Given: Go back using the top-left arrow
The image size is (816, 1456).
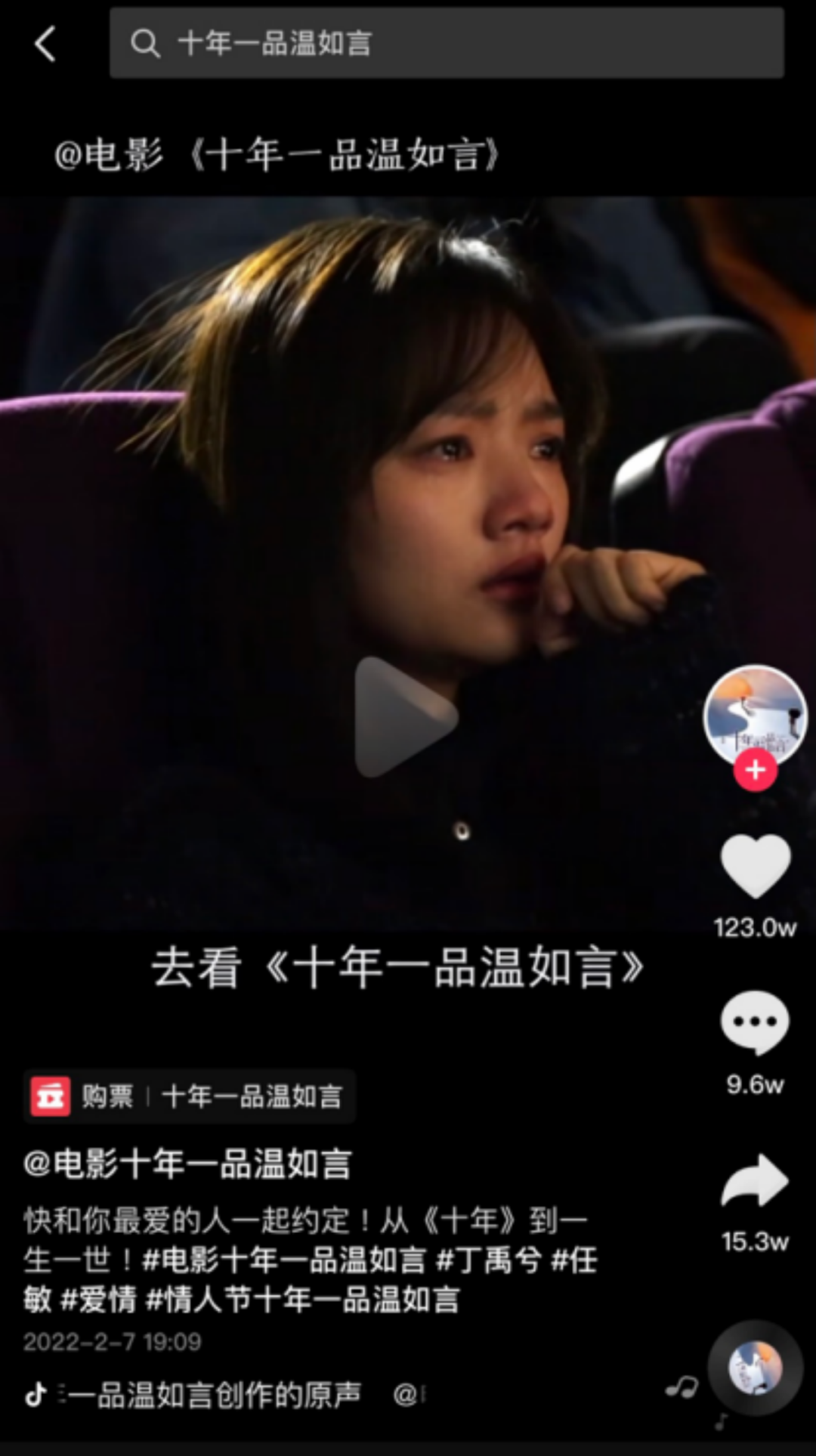Looking at the screenshot, I should coord(45,44).
